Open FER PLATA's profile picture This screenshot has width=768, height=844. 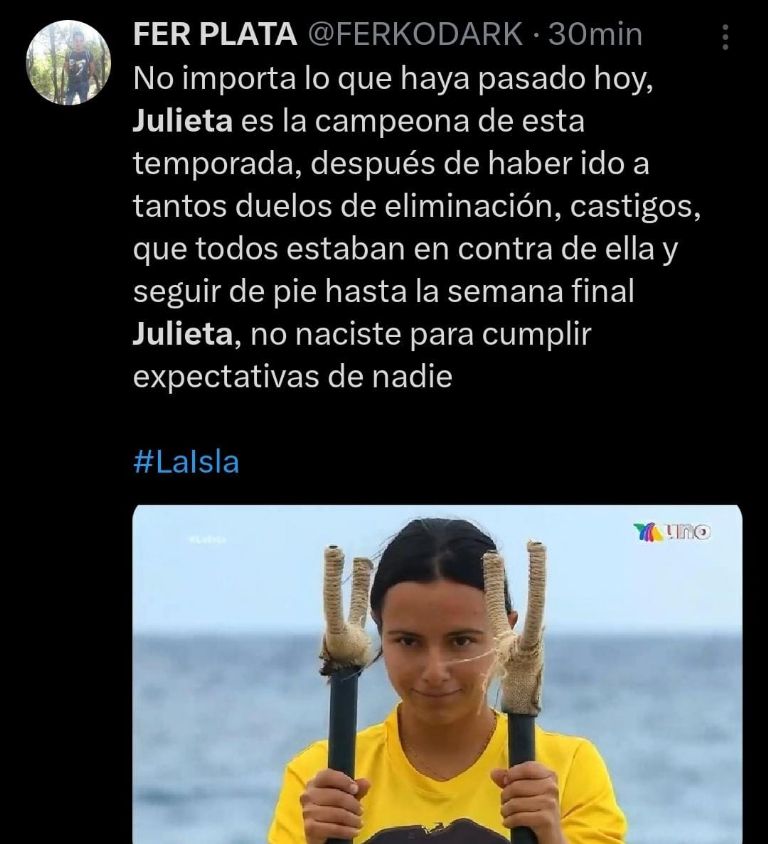pos(68,62)
